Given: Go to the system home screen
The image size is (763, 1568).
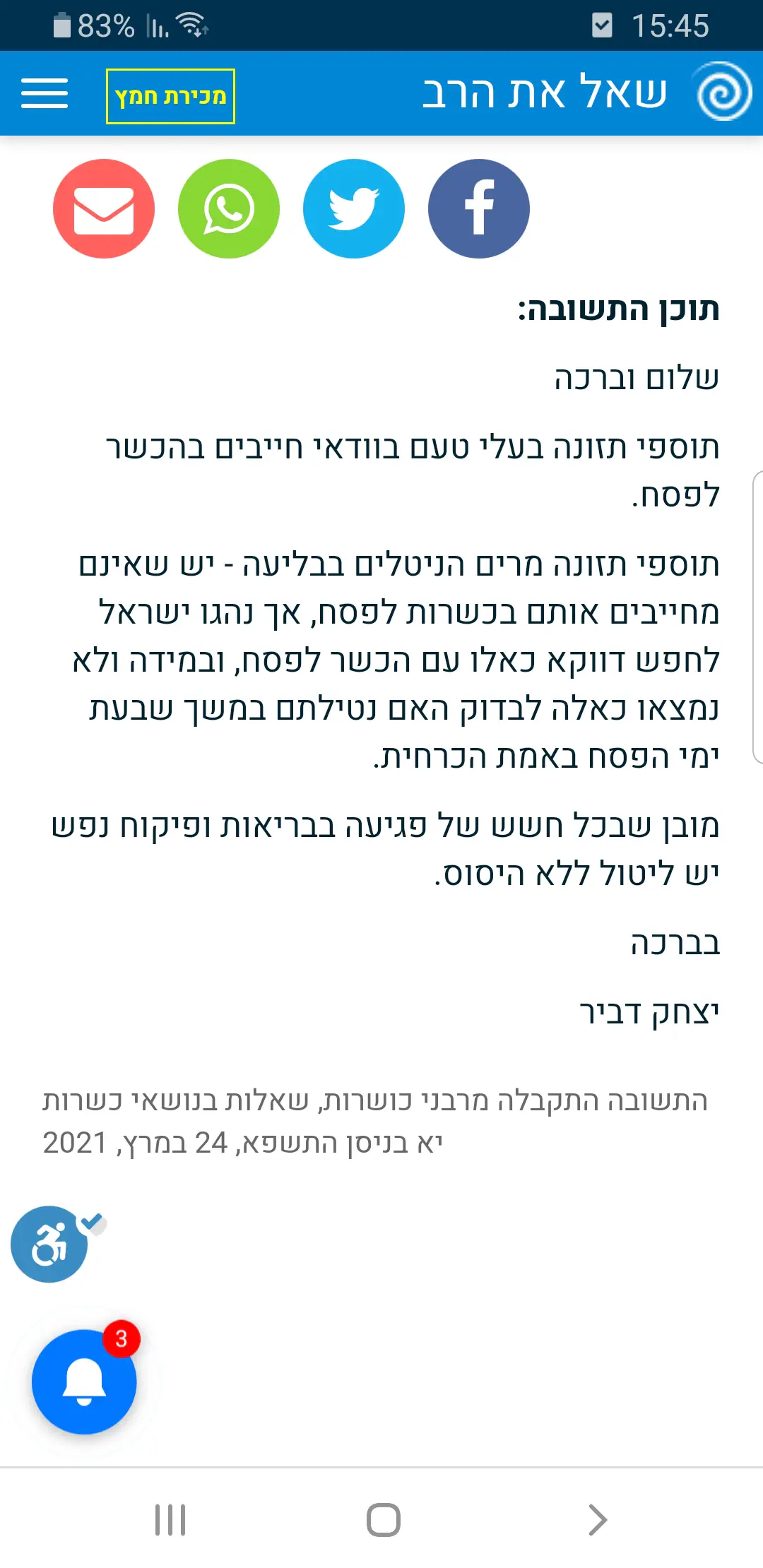Looking at the screenshot, I should point(383,1520).
